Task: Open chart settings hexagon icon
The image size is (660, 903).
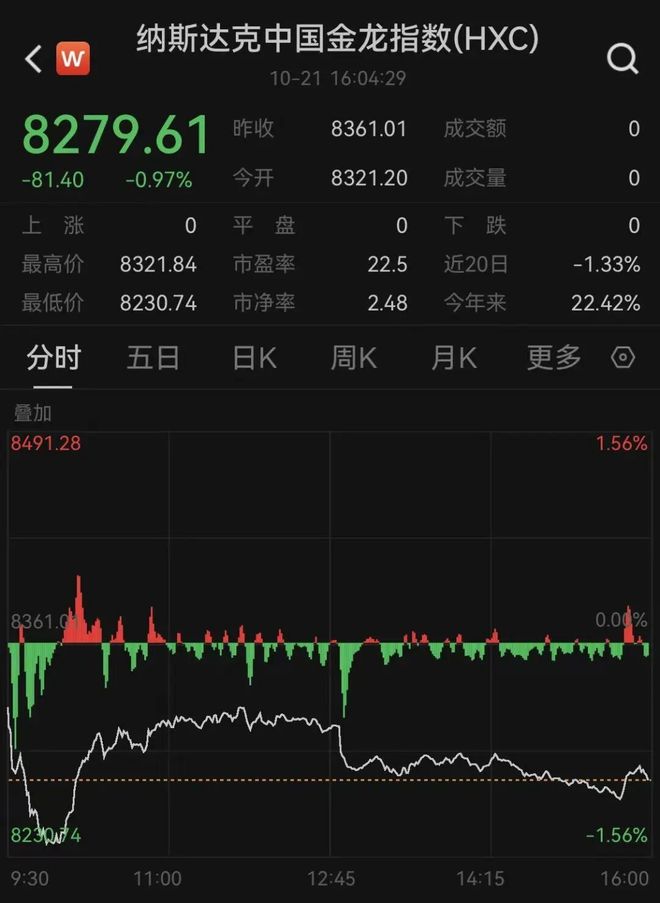Action: [622, 358]
